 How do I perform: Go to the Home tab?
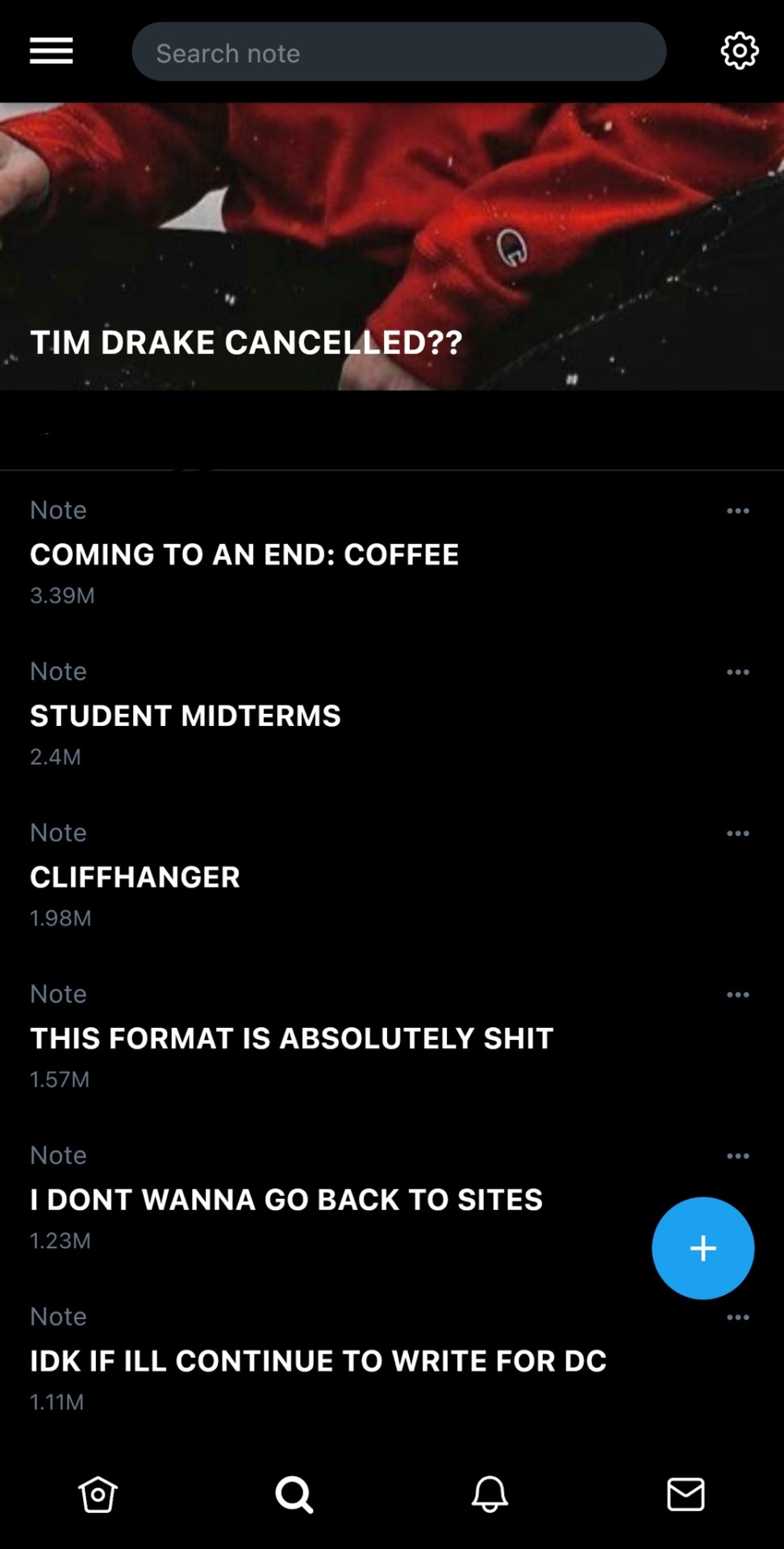pos(98,1494)
